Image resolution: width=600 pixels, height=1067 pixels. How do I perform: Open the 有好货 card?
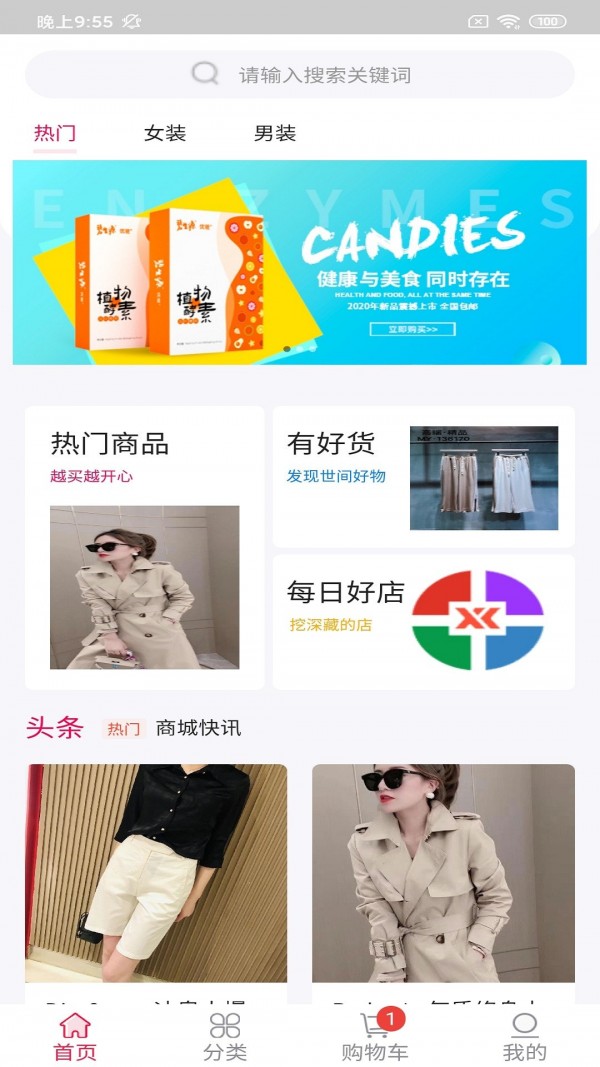[424, 477]
